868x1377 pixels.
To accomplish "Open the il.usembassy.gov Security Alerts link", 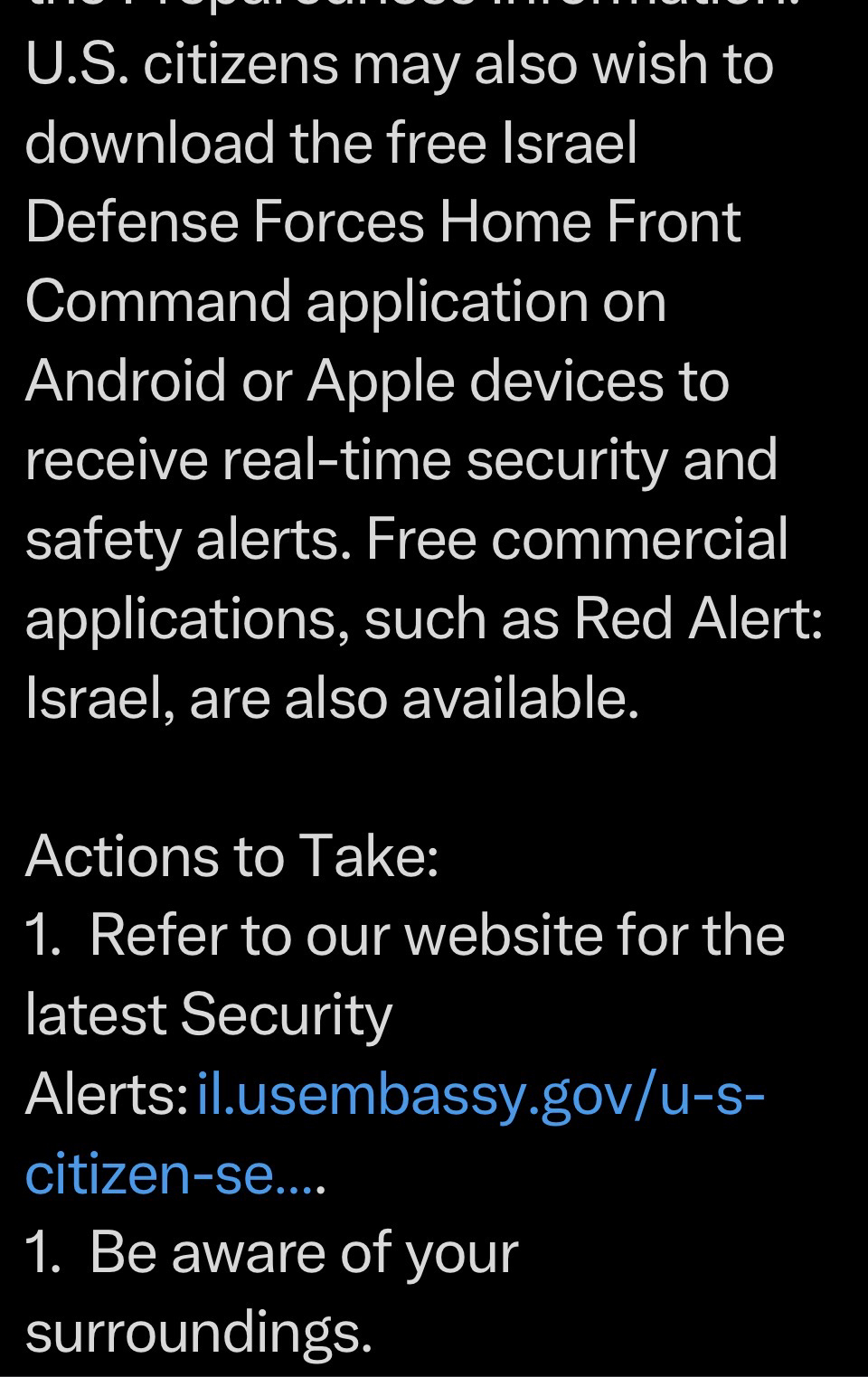I will pyautogui.click(x=480, y=1096).
